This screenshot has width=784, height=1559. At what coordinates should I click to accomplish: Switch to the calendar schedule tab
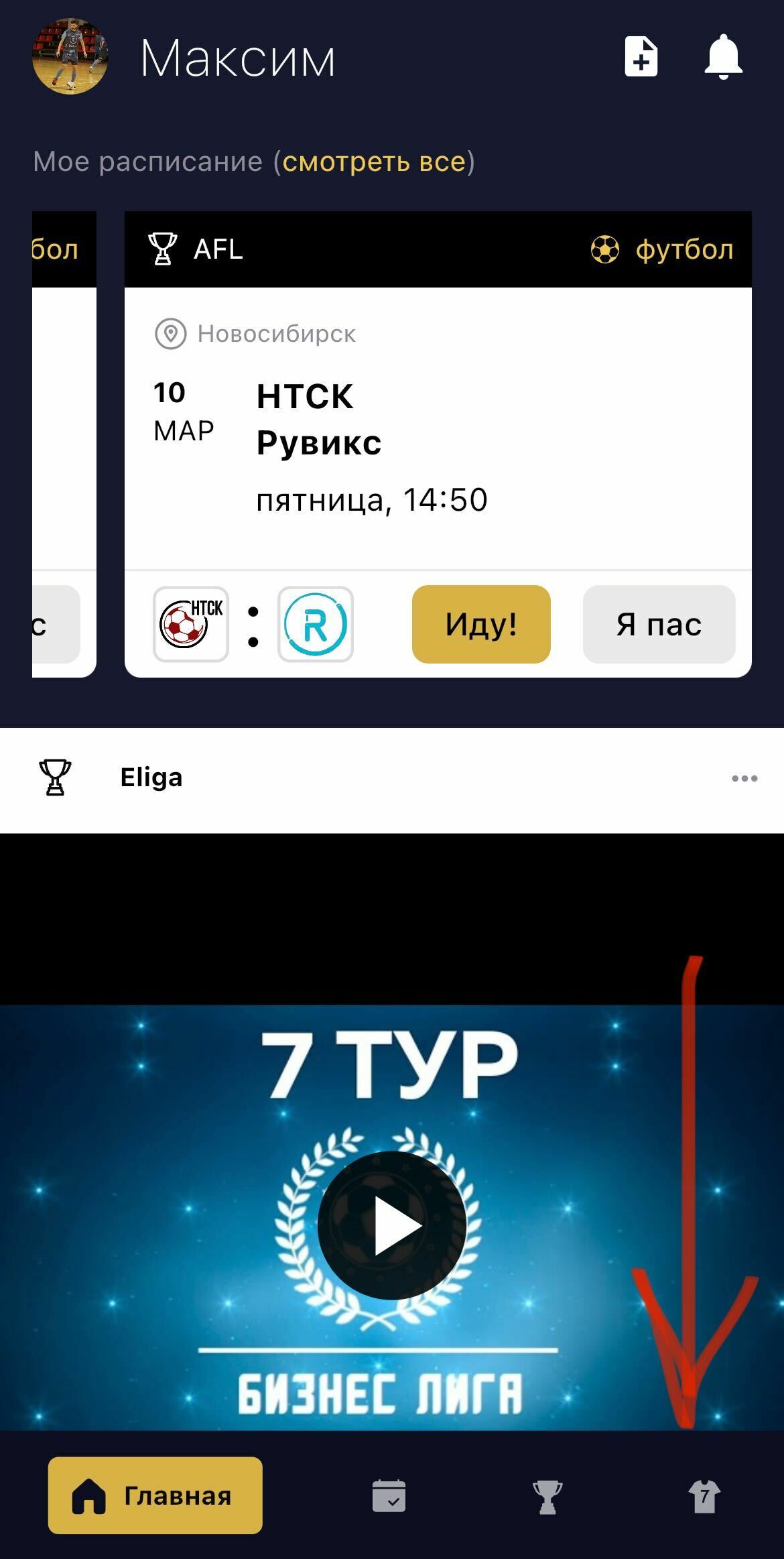[x=389, y=1496]
